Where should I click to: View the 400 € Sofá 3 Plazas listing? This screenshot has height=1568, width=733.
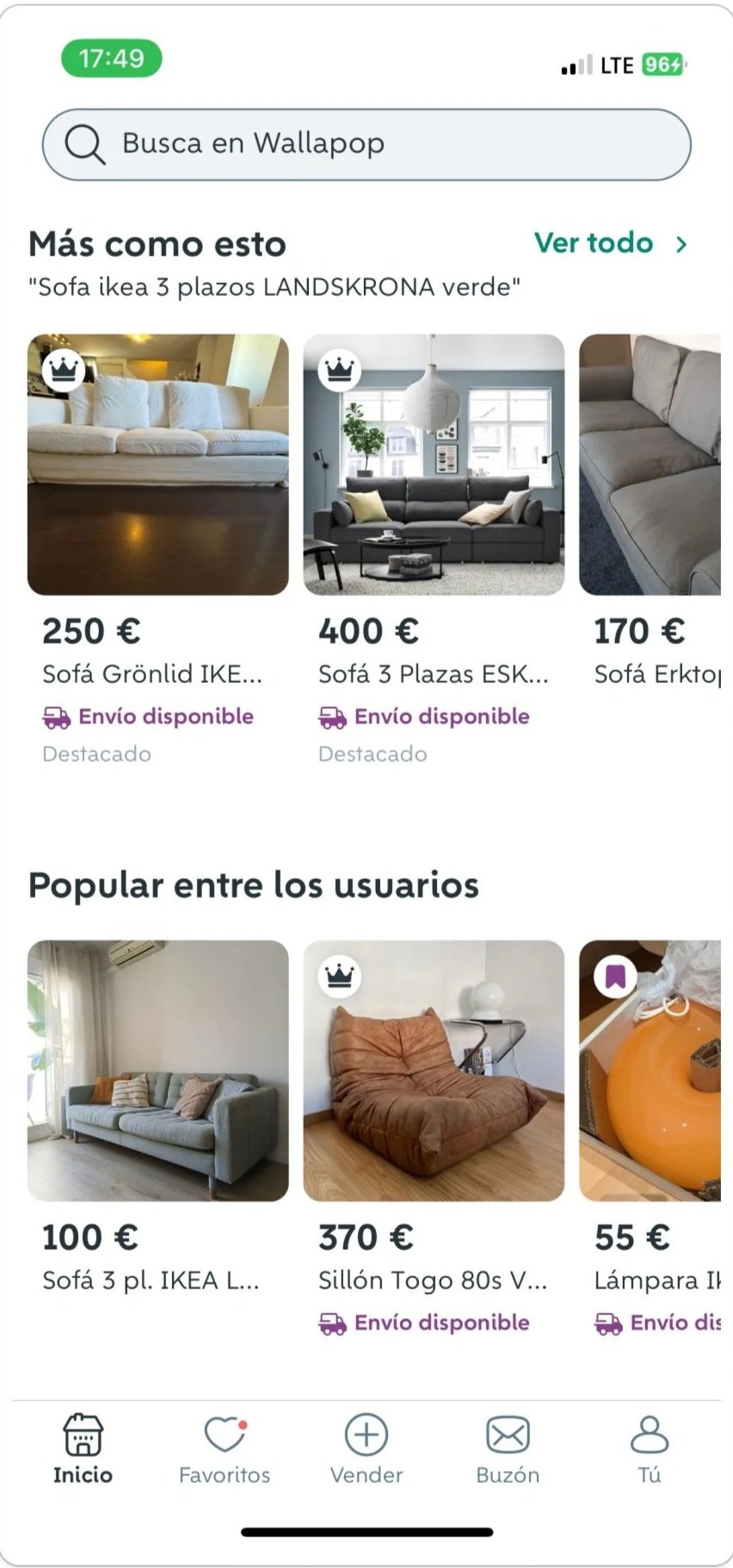434,465
